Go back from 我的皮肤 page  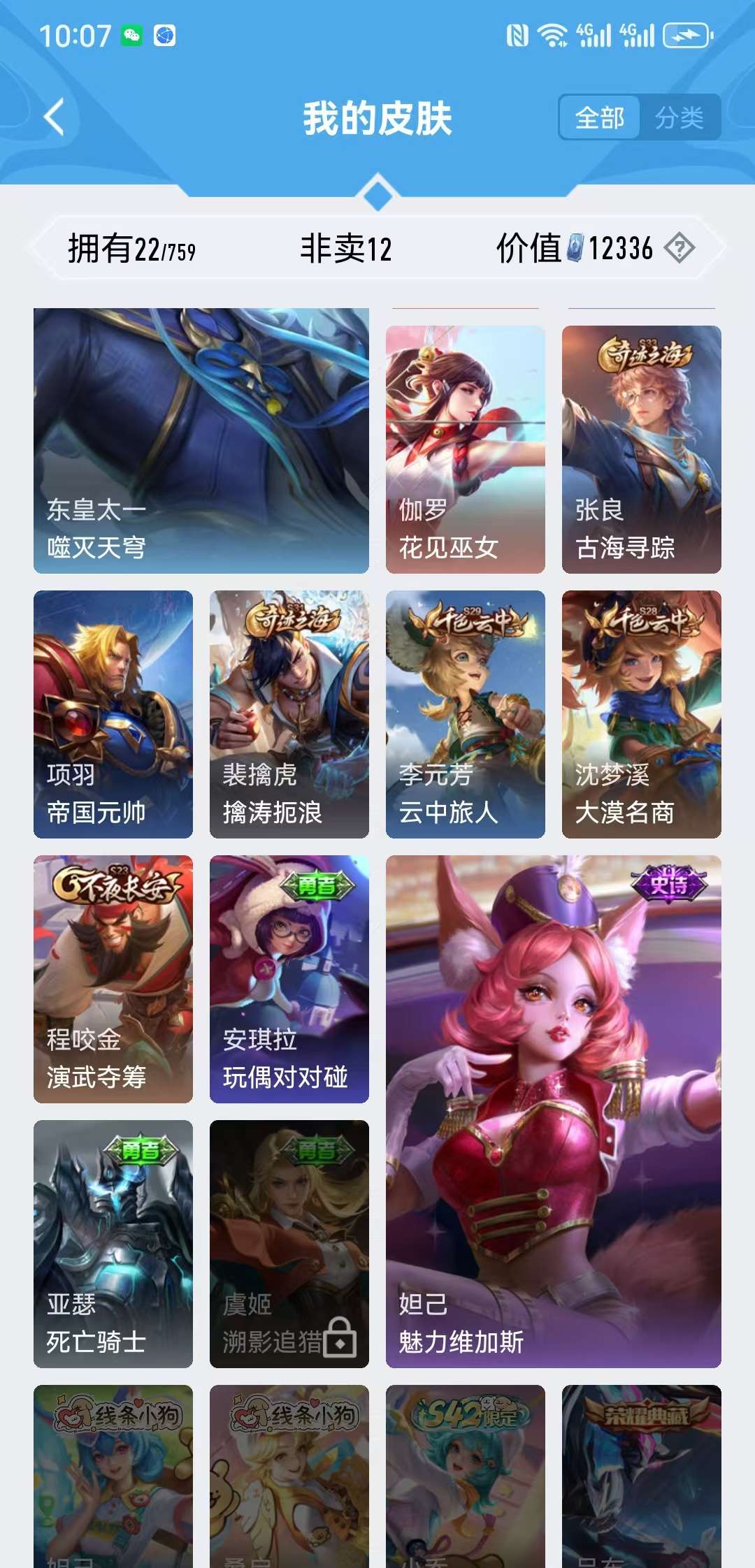pyautogui.click(x=55, y=117)
